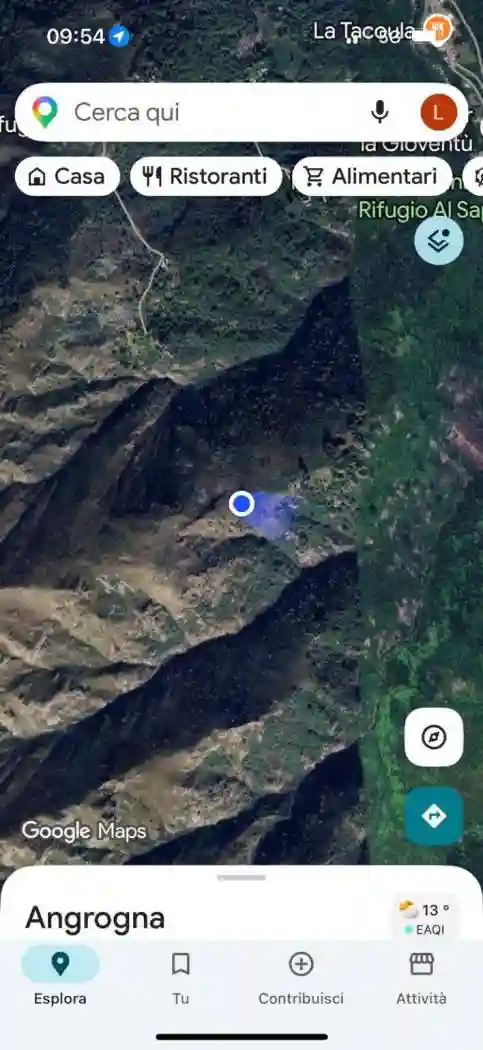Tap the compass location button
This screenshot has height=1050, width=483.
(x=434, y=737)
